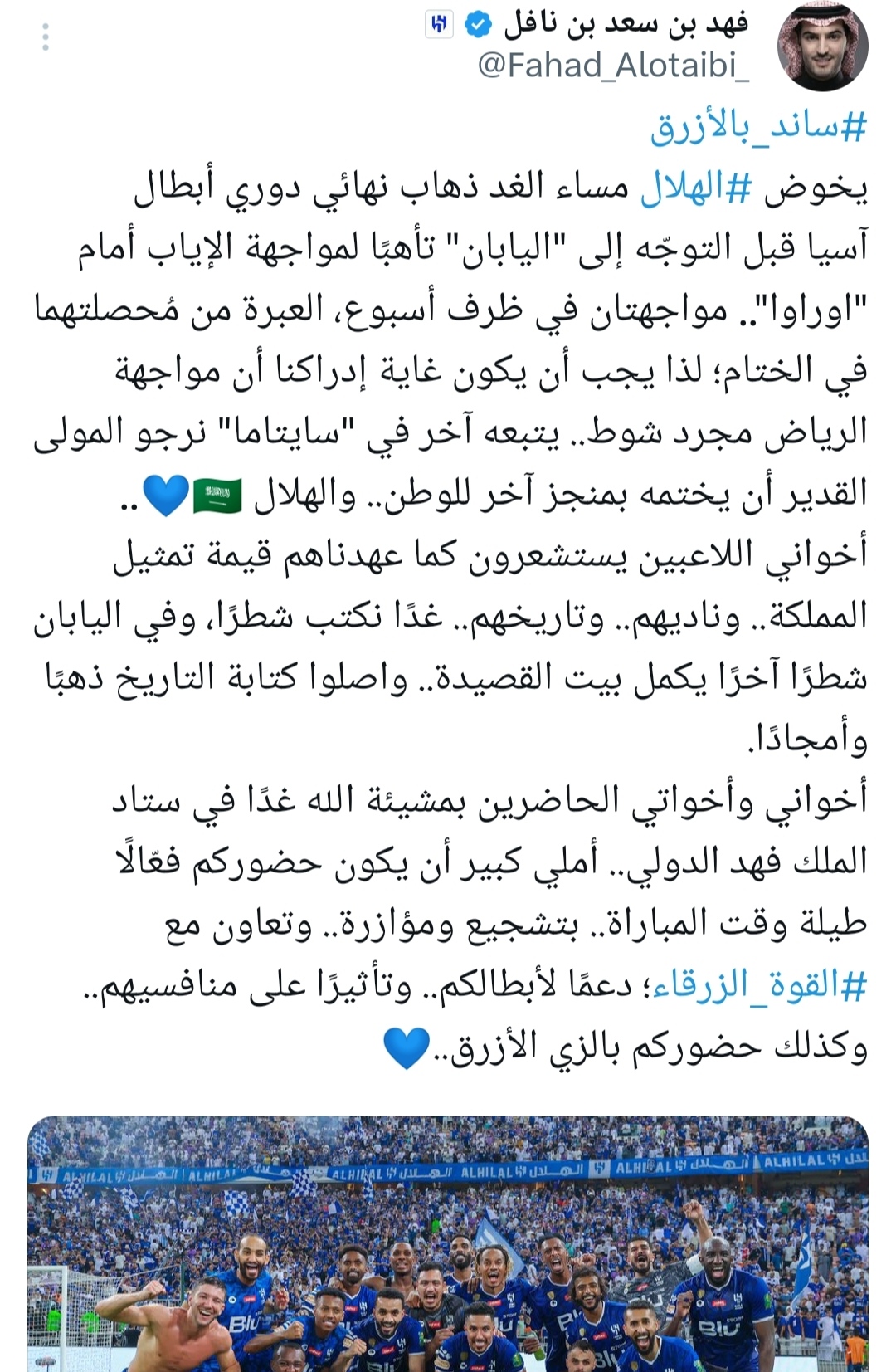Open the tweet's three-dot overflow menu
Image resolution: width=896 pixels, height=1372 pixels.
pyautogui.click(x=46, y=37)
